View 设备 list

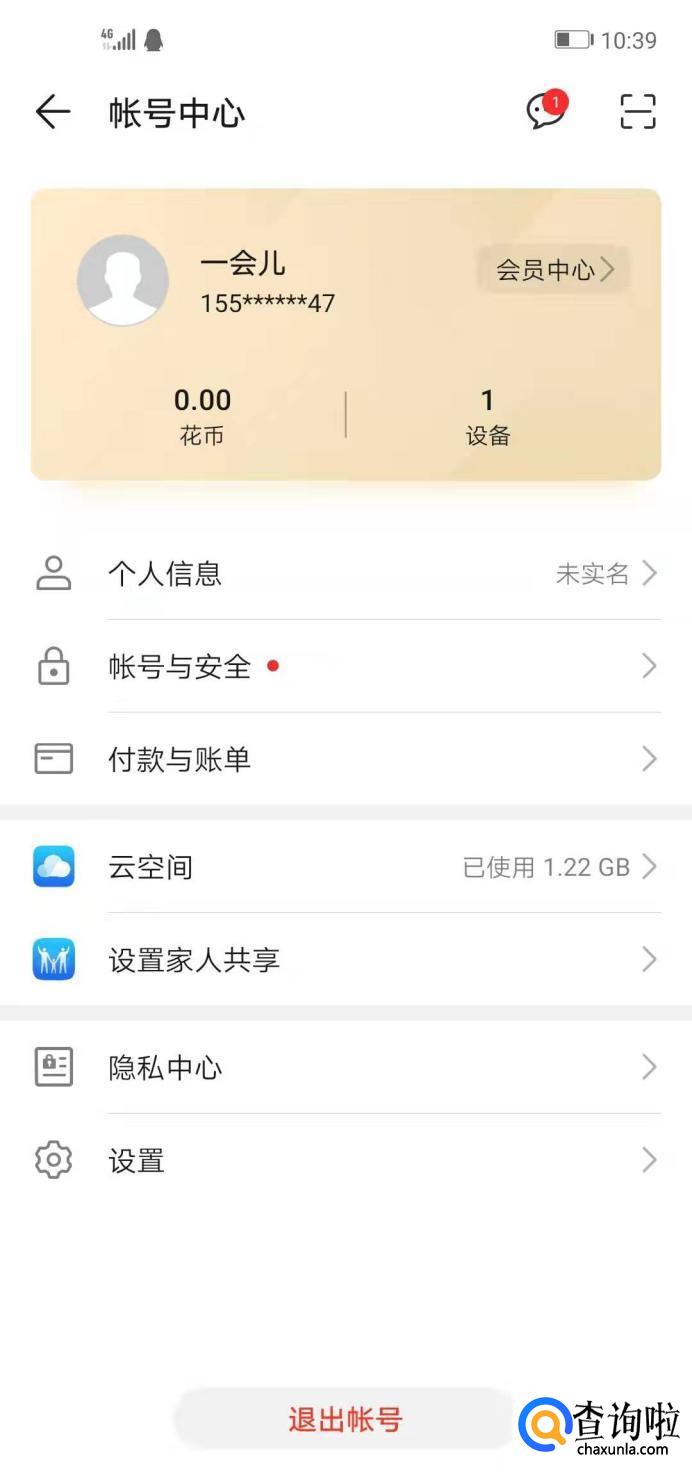coord(487,415)
